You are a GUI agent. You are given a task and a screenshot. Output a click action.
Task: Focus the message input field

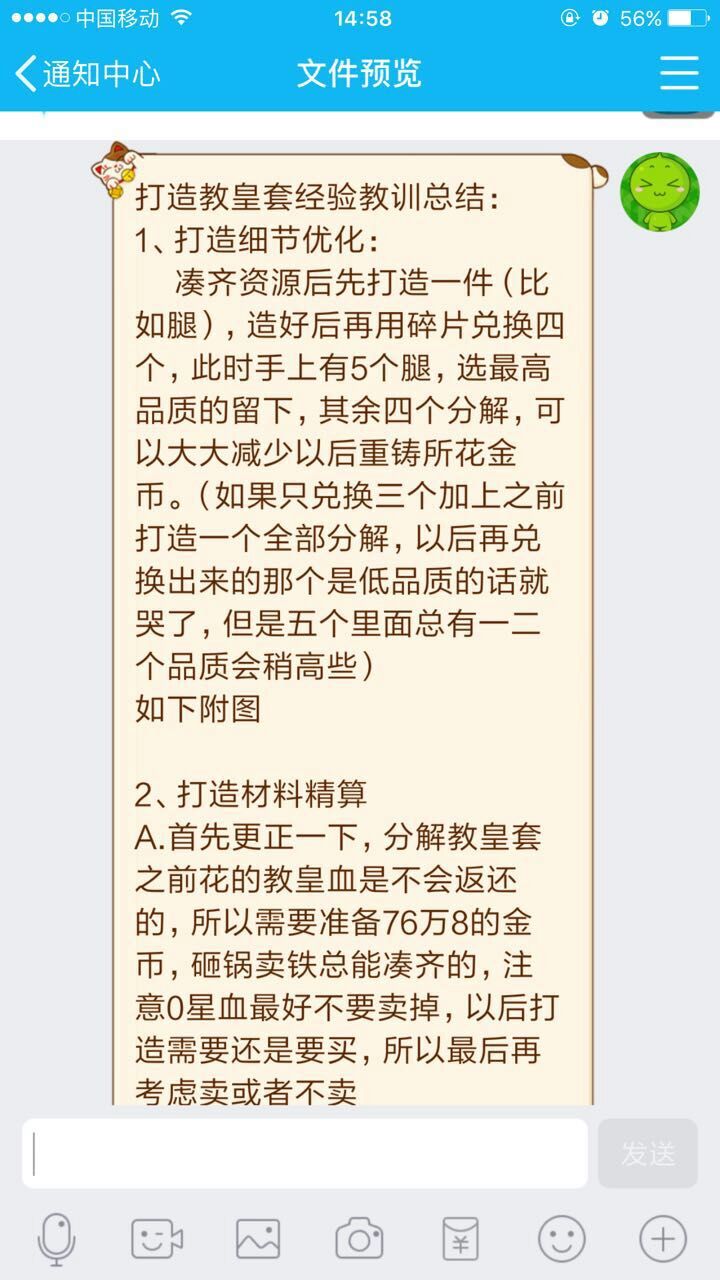[305, 1153]
